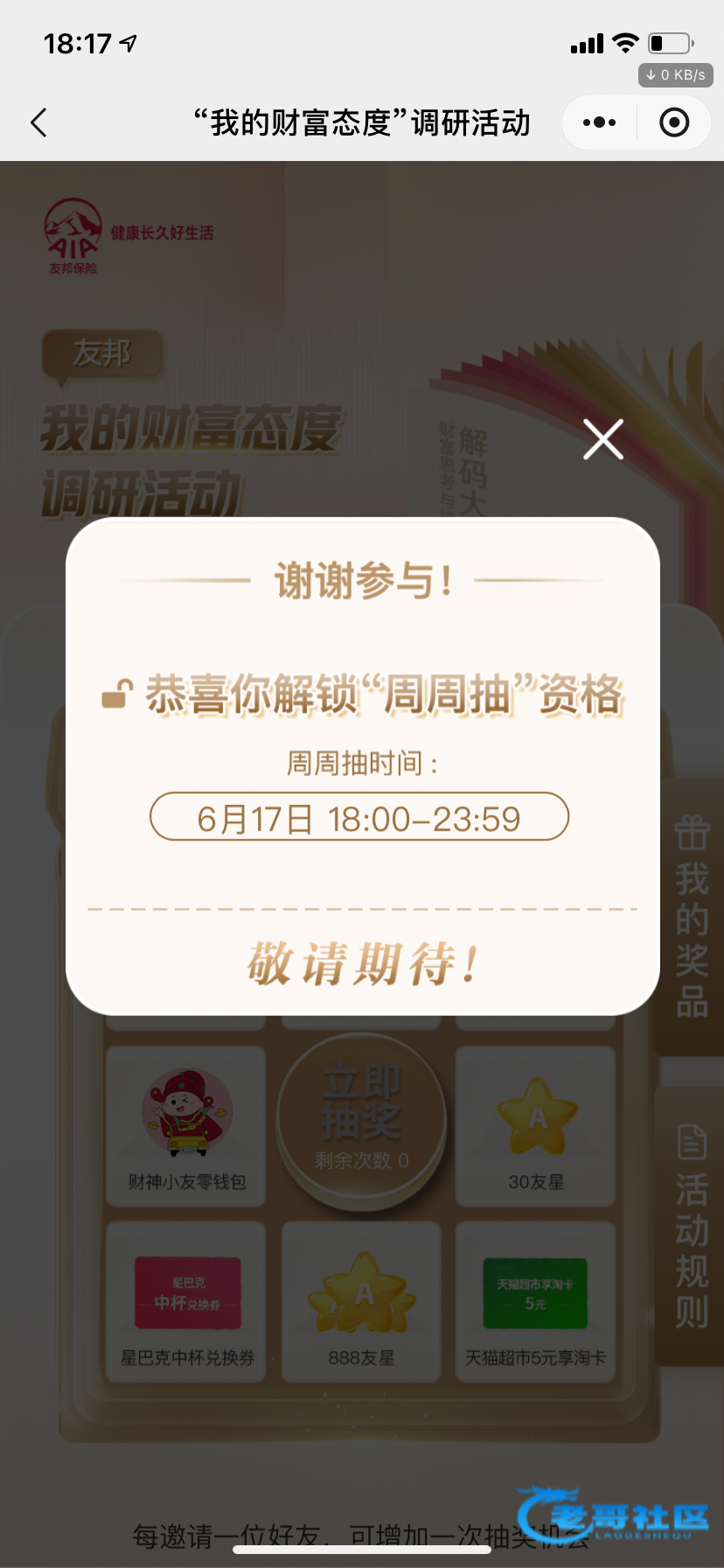Image resolution: width=724 pixels, height=1568 pixels.
Task: Dismiss the 谢谢参与 popup
Action: pos(603,439)
